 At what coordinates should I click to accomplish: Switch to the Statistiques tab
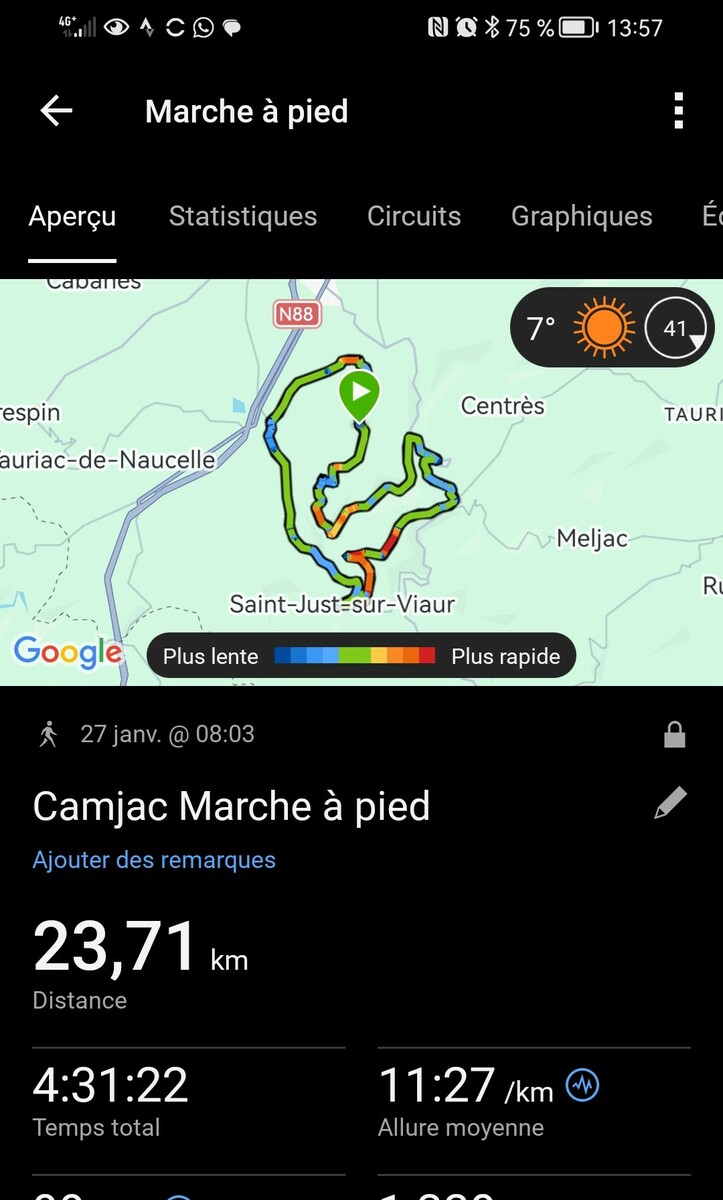[x=243, y=216]
